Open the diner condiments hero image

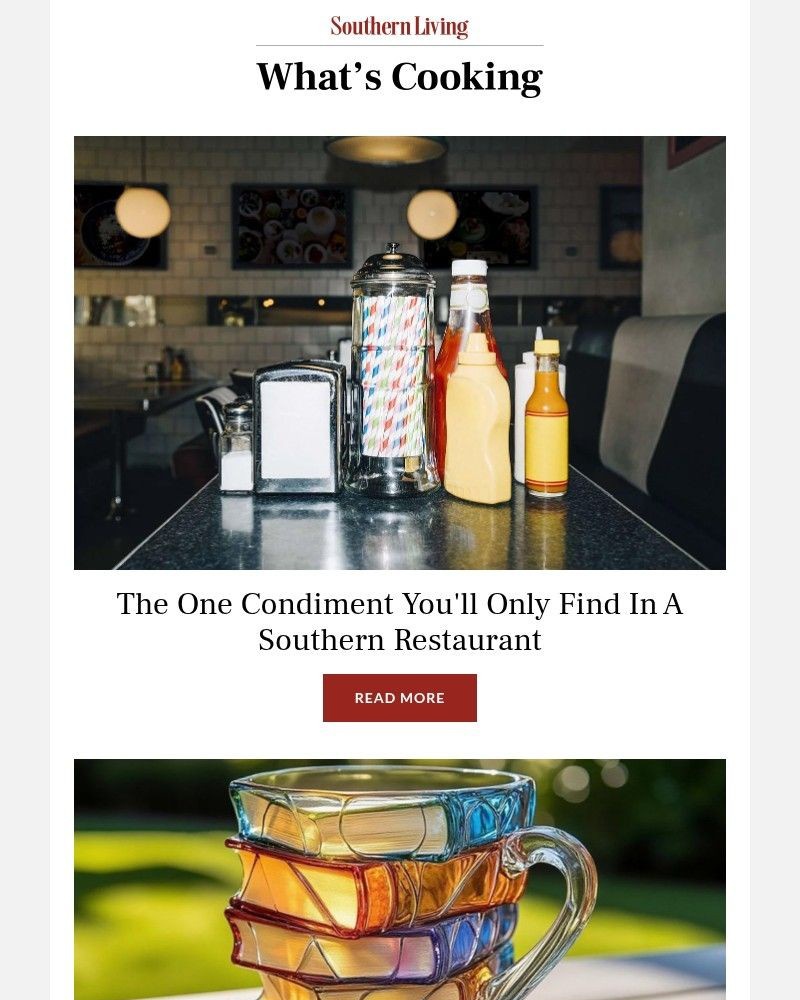(399, 352)
